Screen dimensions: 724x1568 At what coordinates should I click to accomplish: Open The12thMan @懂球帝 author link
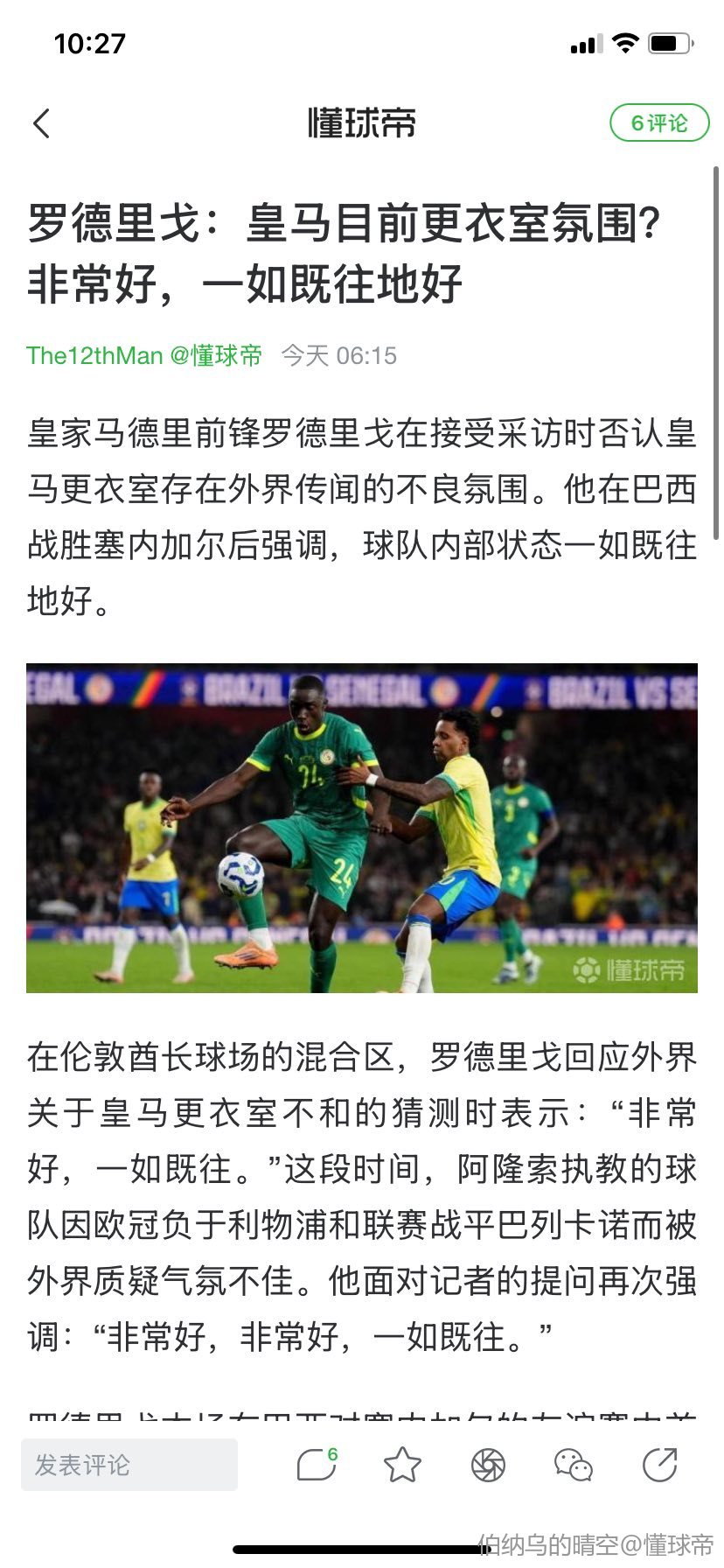point(144,355)
